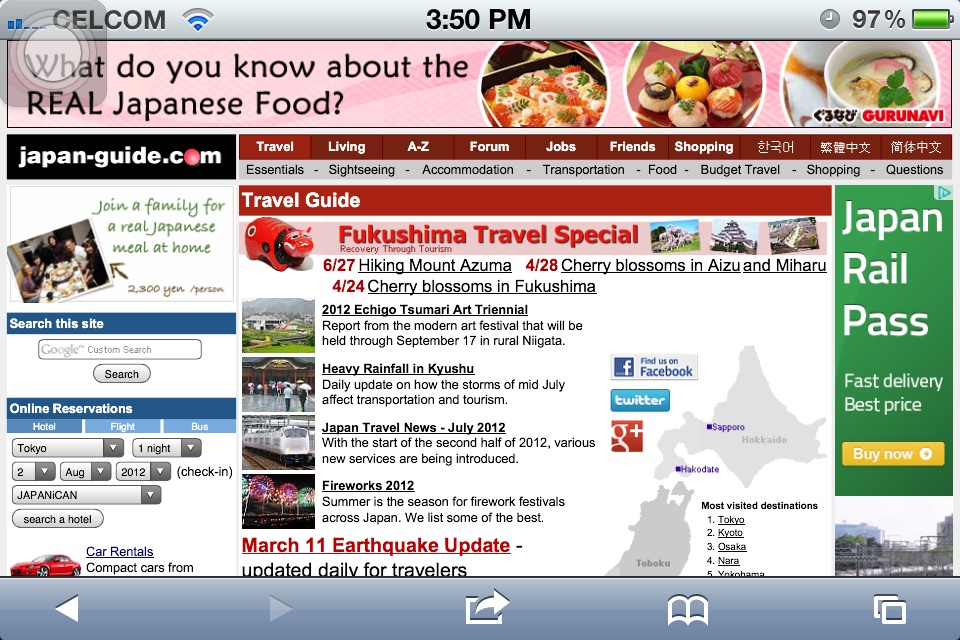Read Heavy Rainfall in Kyushu article
960x640 pixels.
(x=398, y=369)
